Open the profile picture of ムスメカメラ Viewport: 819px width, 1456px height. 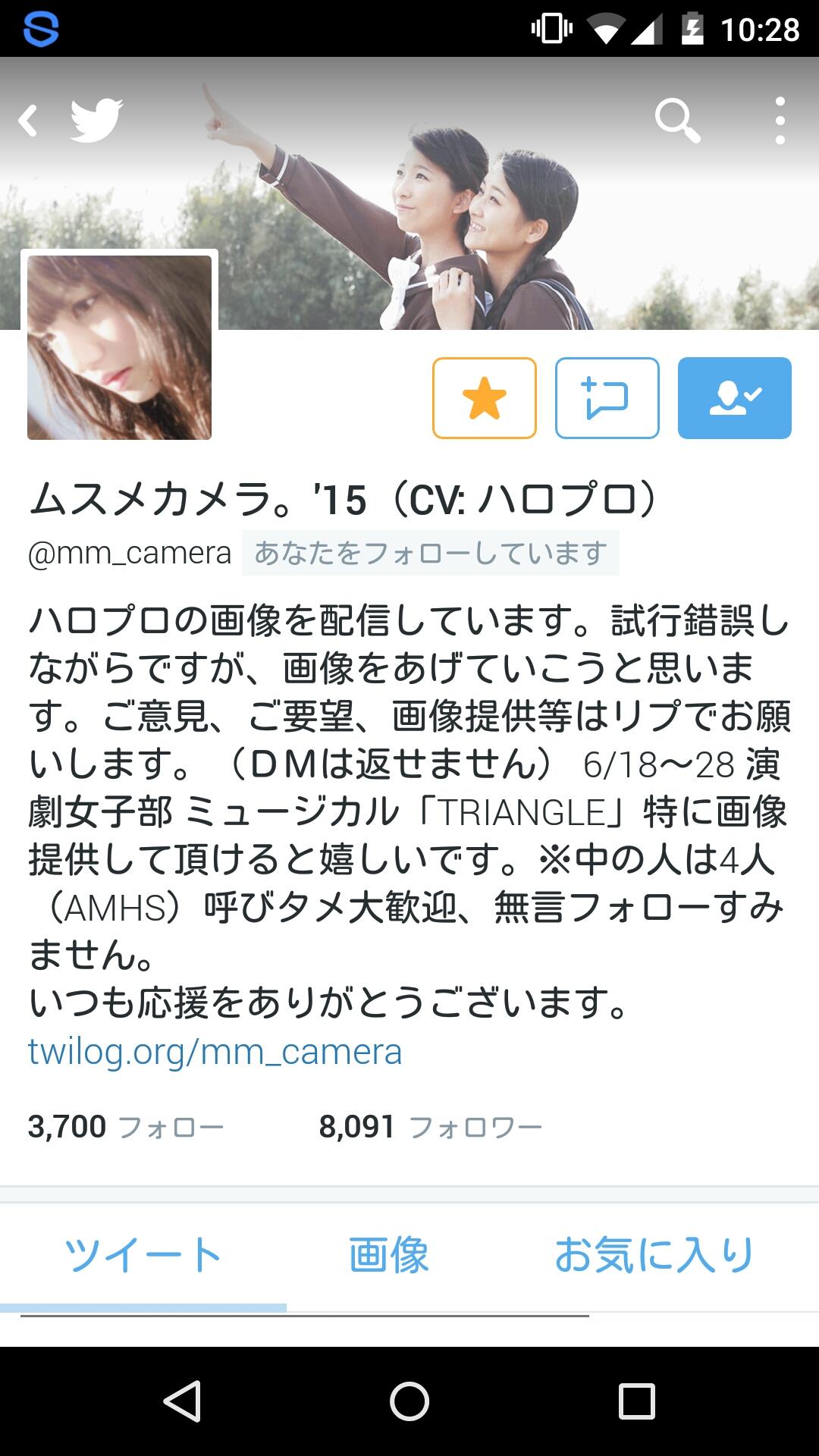point(120,347)
